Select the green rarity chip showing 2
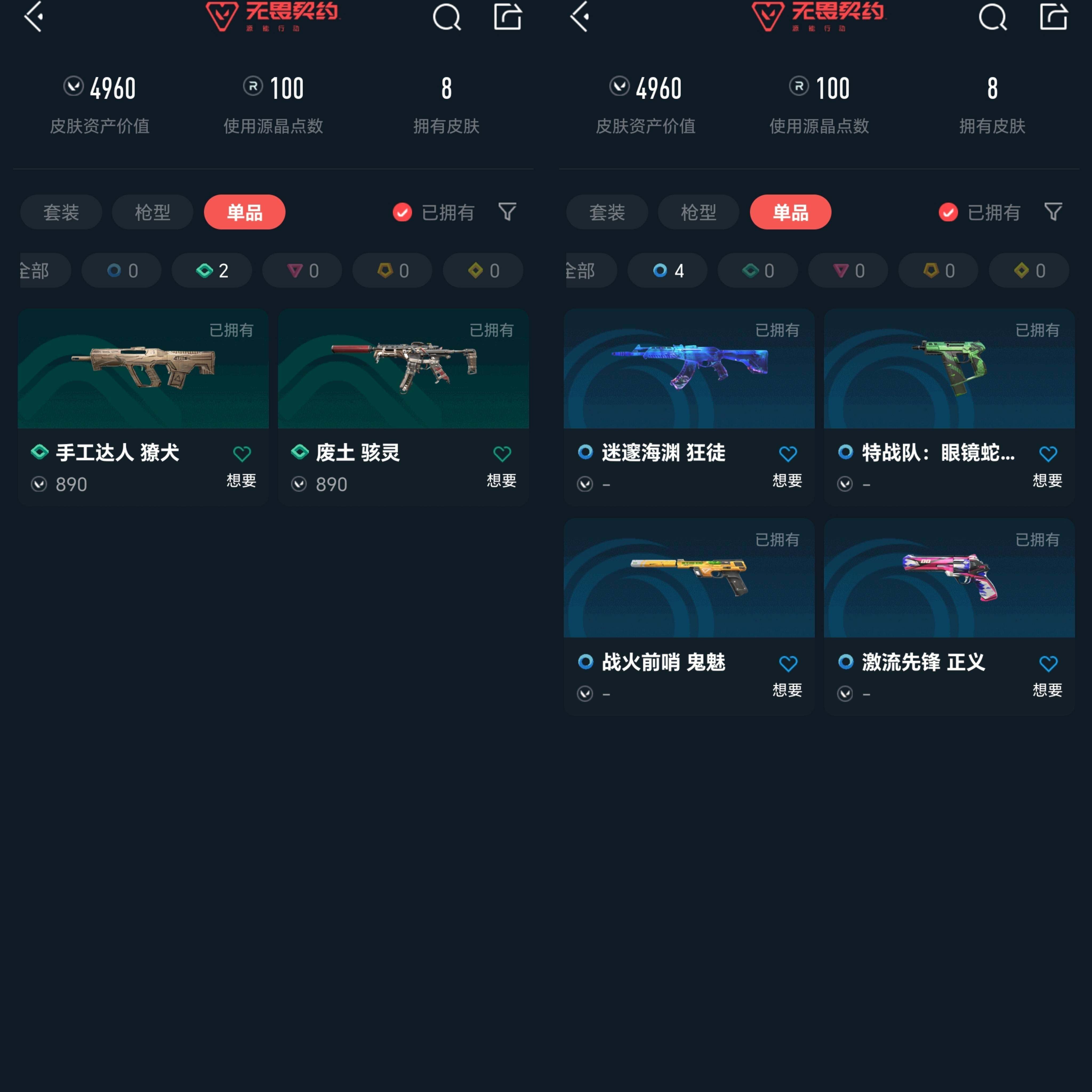Viewport: 1092px width, 1092px height. click(x=212, y=271)
